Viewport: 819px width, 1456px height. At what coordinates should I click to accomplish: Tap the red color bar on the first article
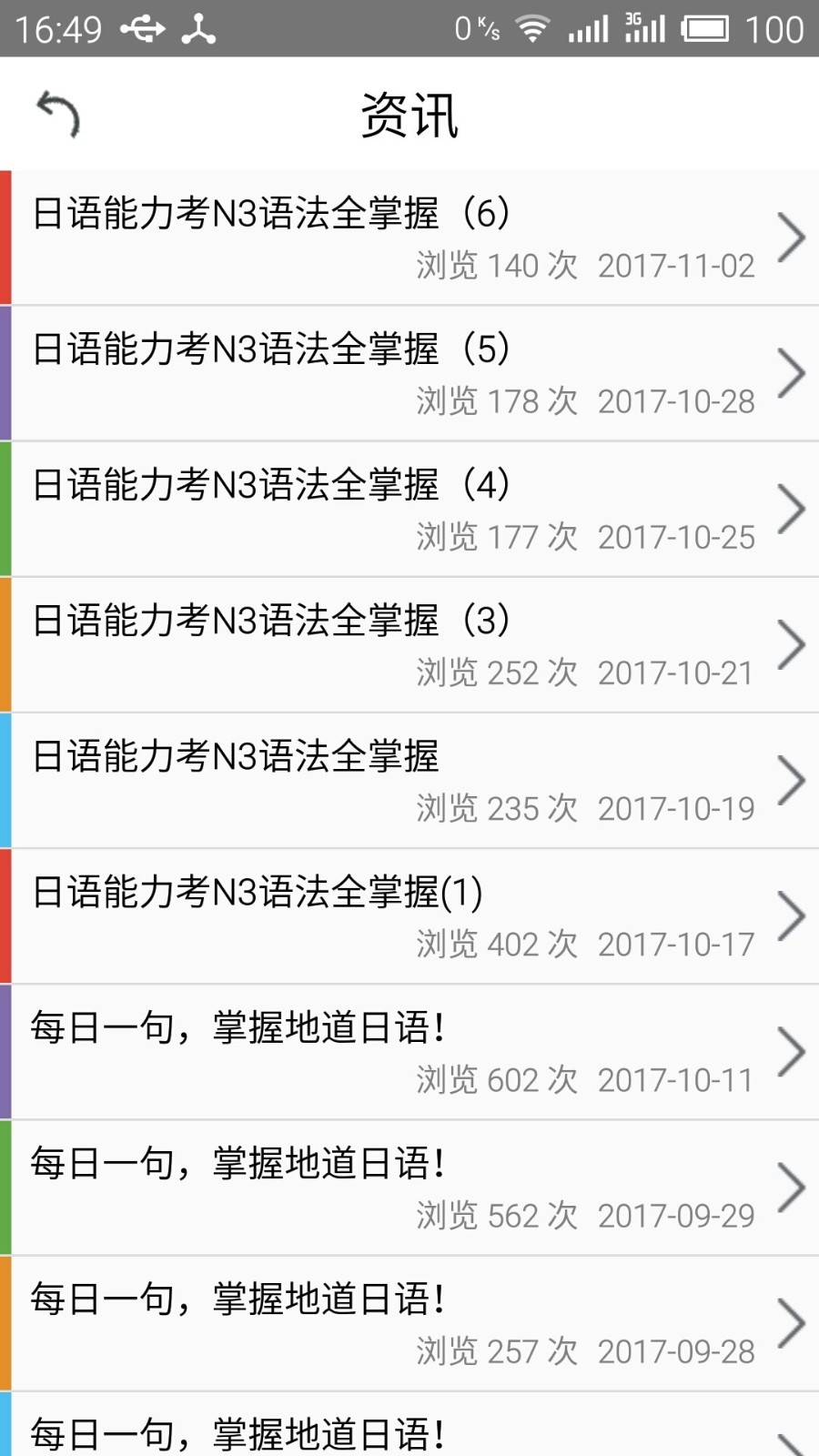(x=5, y=237)
